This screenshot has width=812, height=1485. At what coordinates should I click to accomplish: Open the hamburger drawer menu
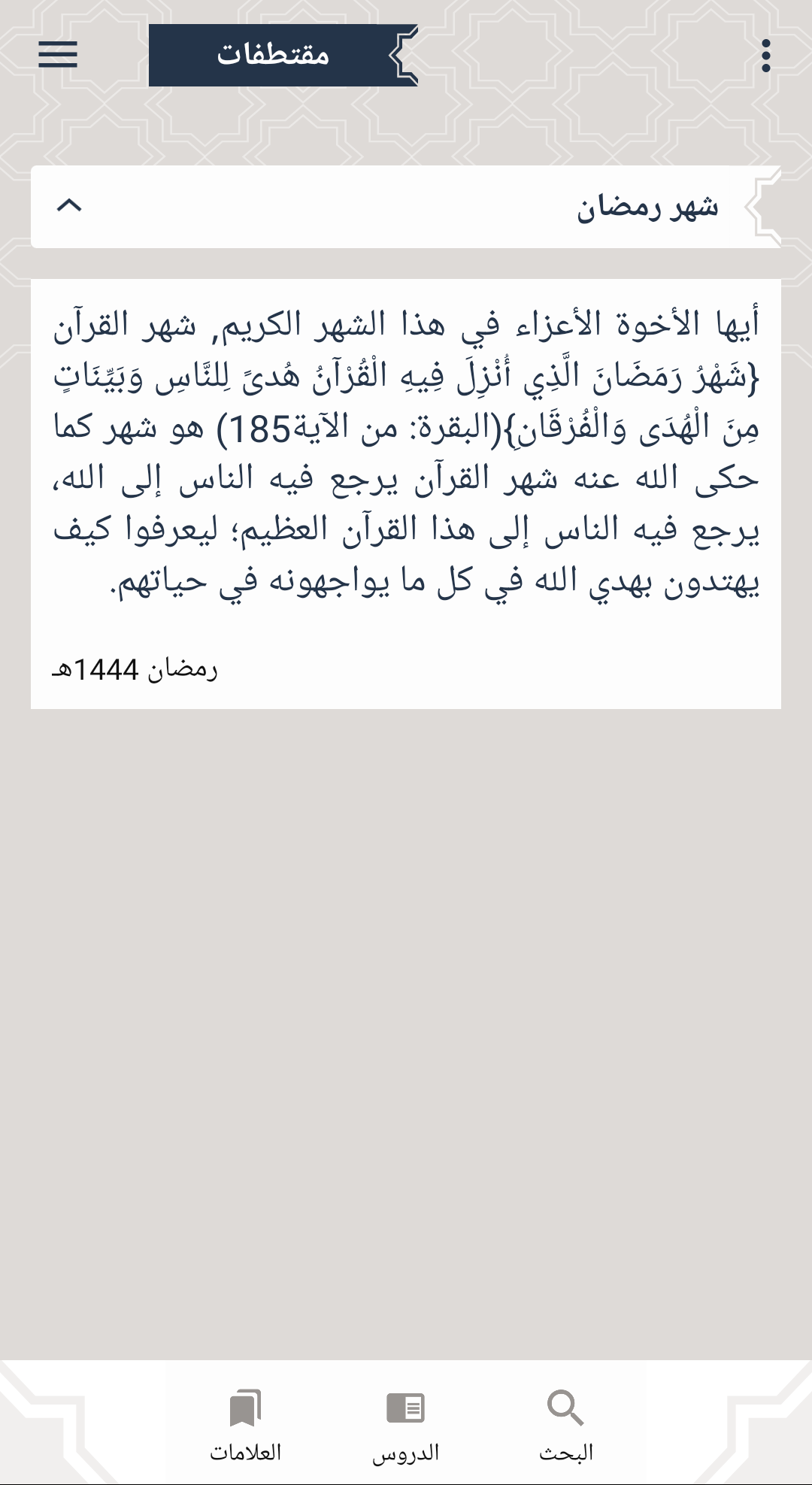[58, 54]
